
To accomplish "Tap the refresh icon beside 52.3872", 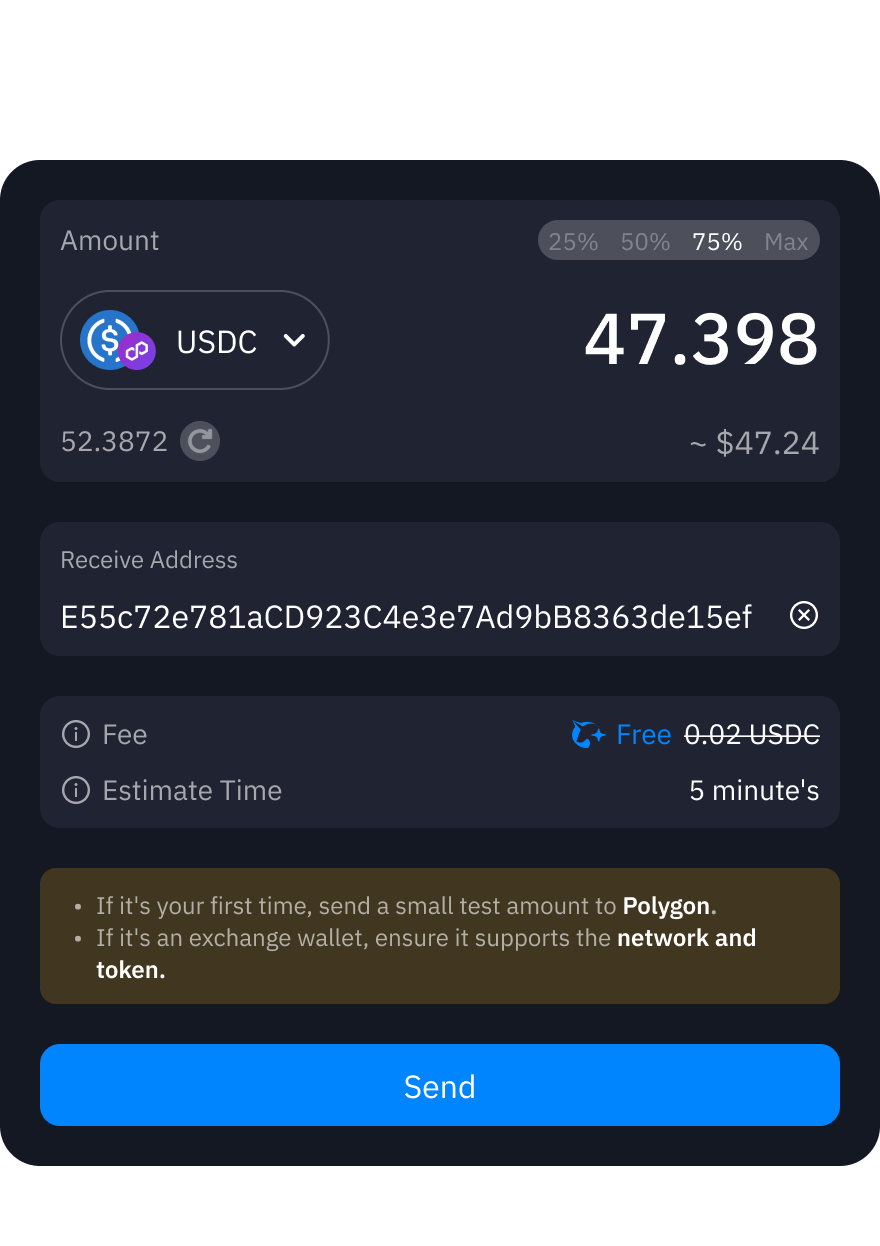I will pyautogui.click(x=199, y=441).
